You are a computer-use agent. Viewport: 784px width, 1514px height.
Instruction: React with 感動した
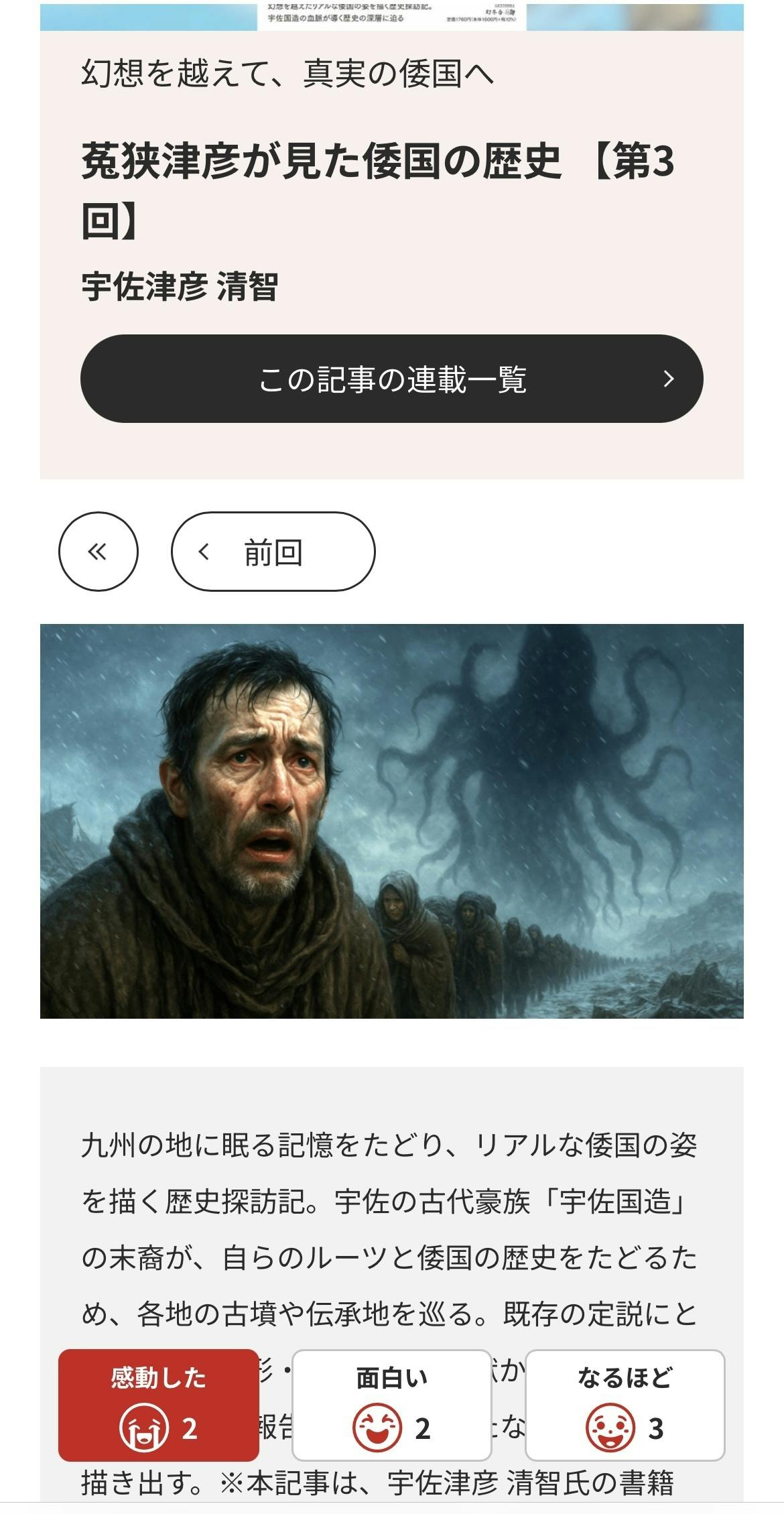click(159, 1405)
